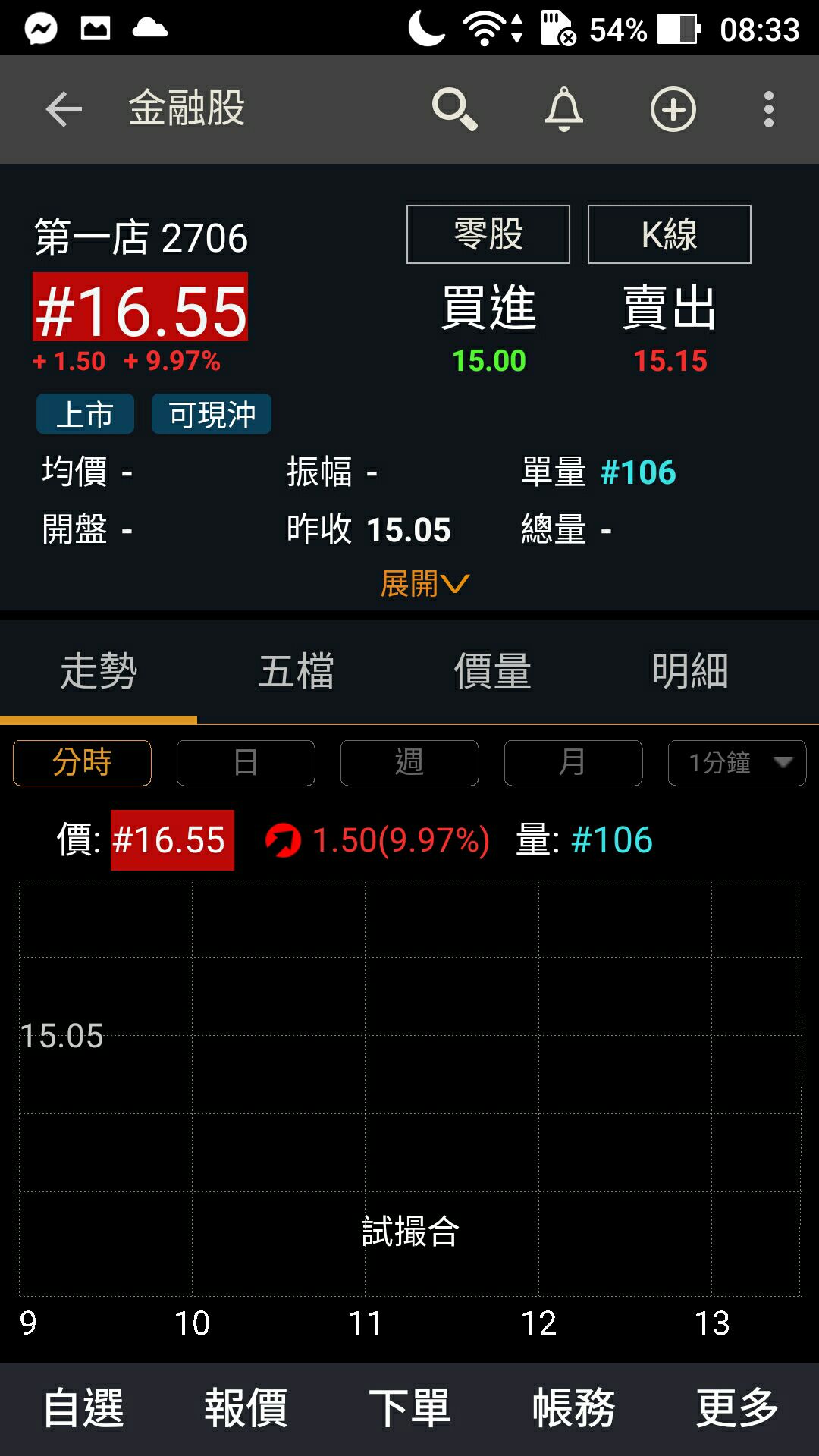Tap the 零股 odd-lot button
Image resolution: width=819 pixels, height=1456 pixels.
point(488,234)
